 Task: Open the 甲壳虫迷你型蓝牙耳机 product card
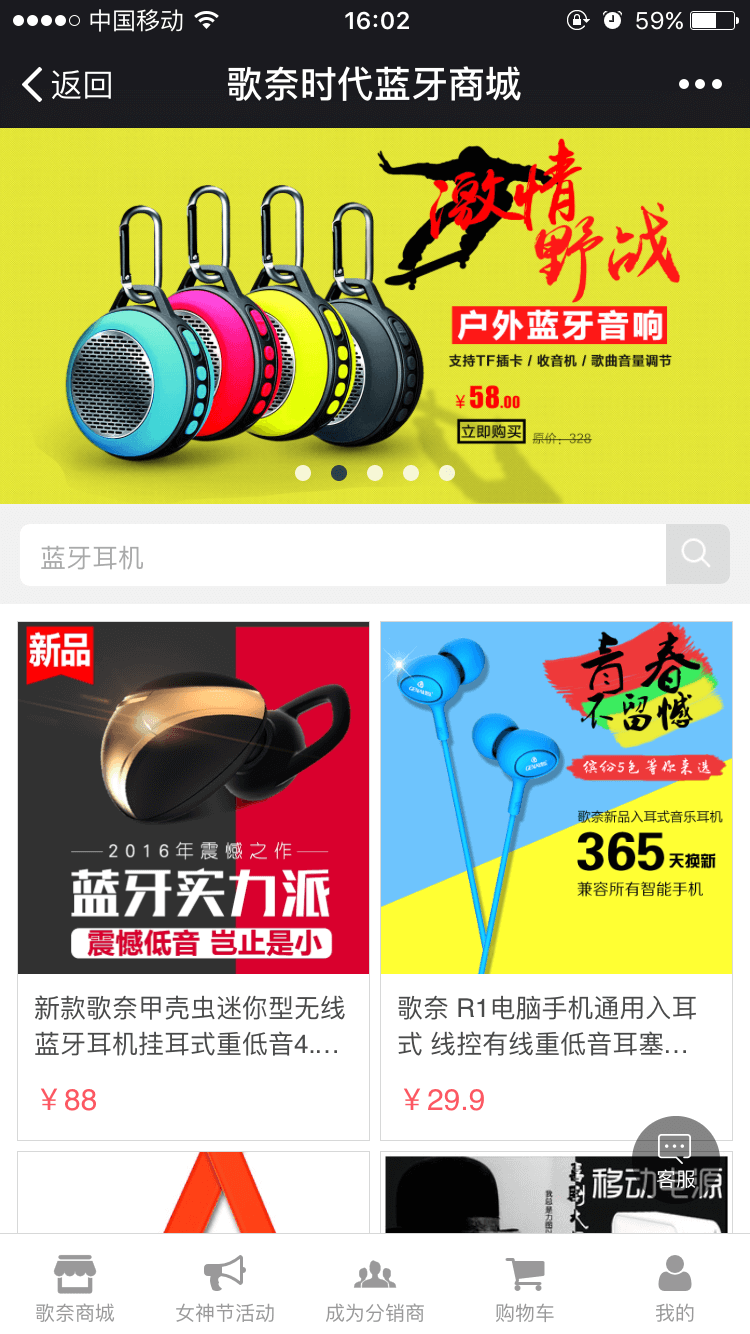click(x=193, y=880)
